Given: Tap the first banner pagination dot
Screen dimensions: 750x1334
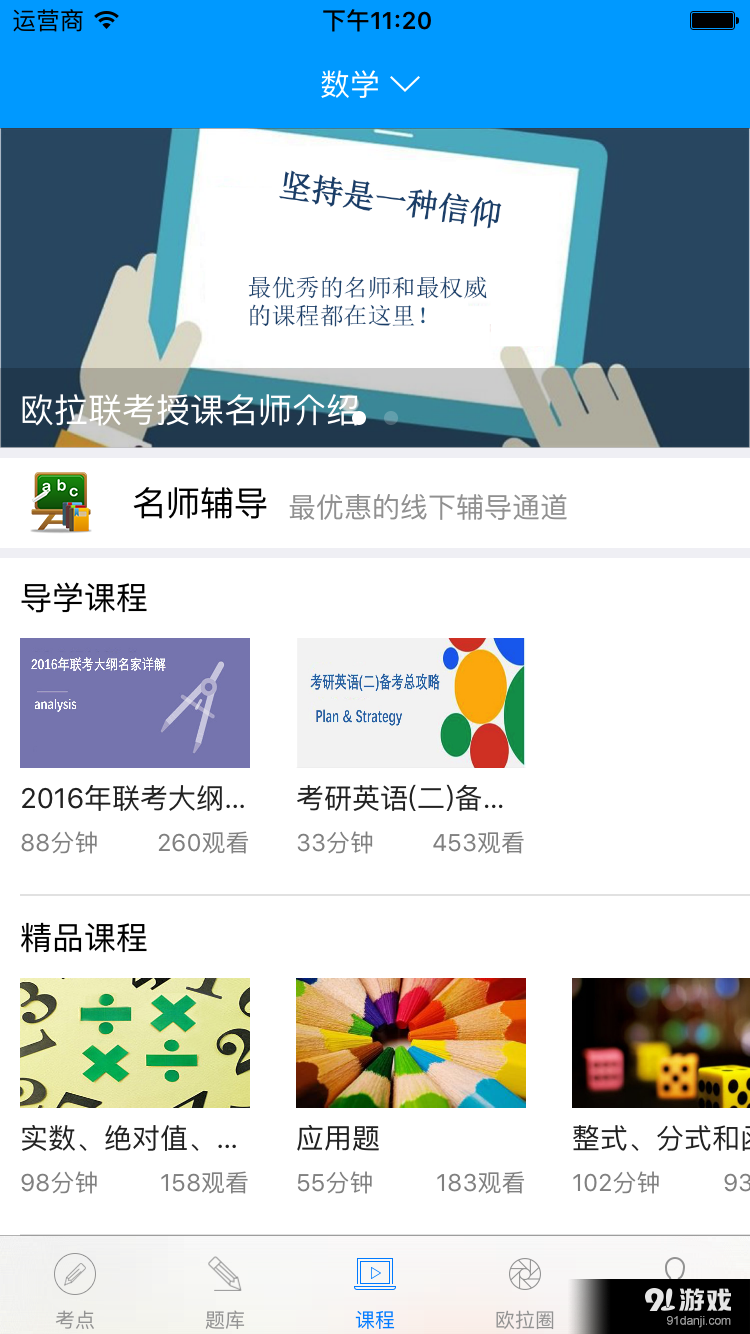Looking at the screenshot, I should point(360,420).
